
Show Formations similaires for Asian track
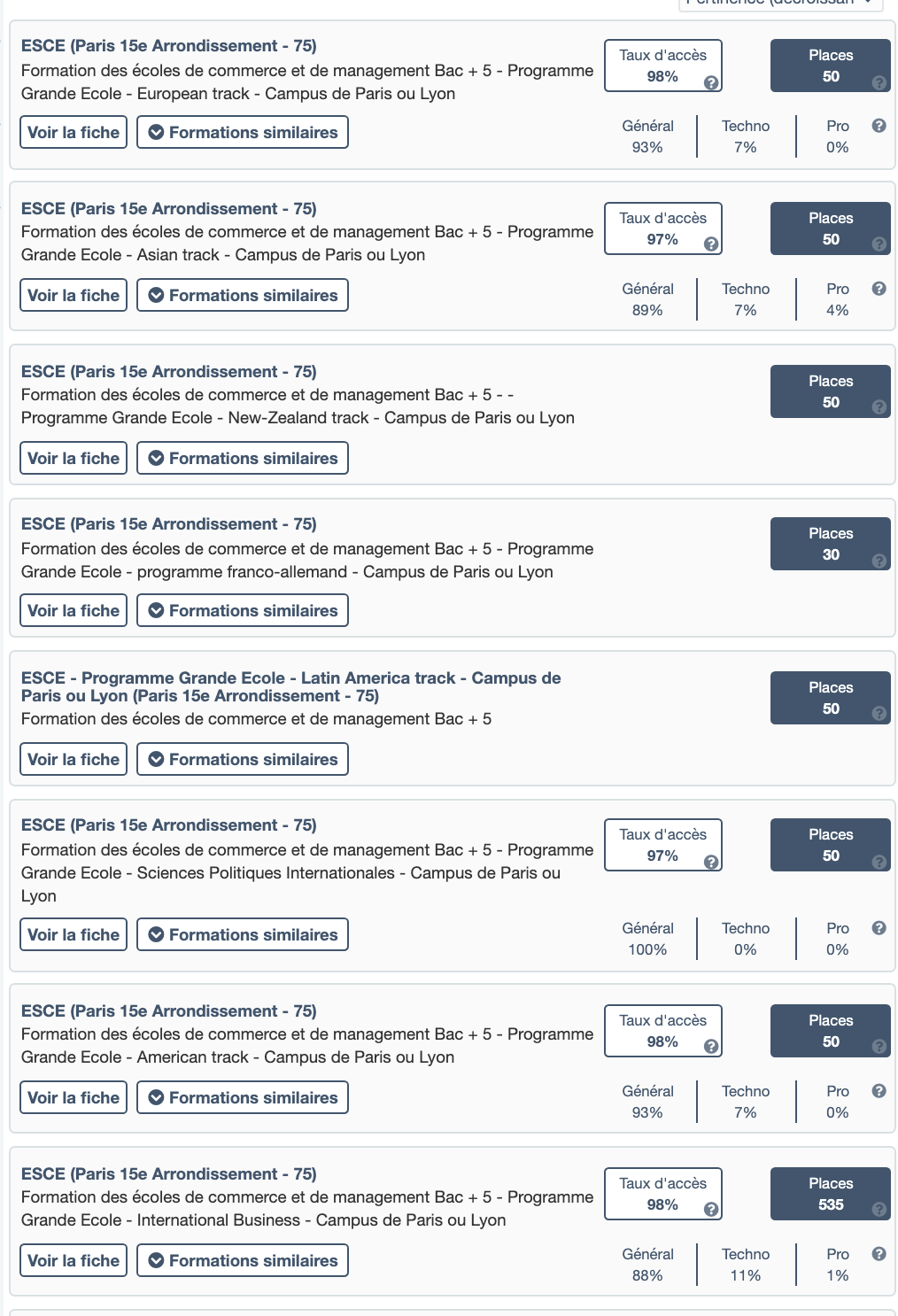pyautogui.click(x=243, y=296)
